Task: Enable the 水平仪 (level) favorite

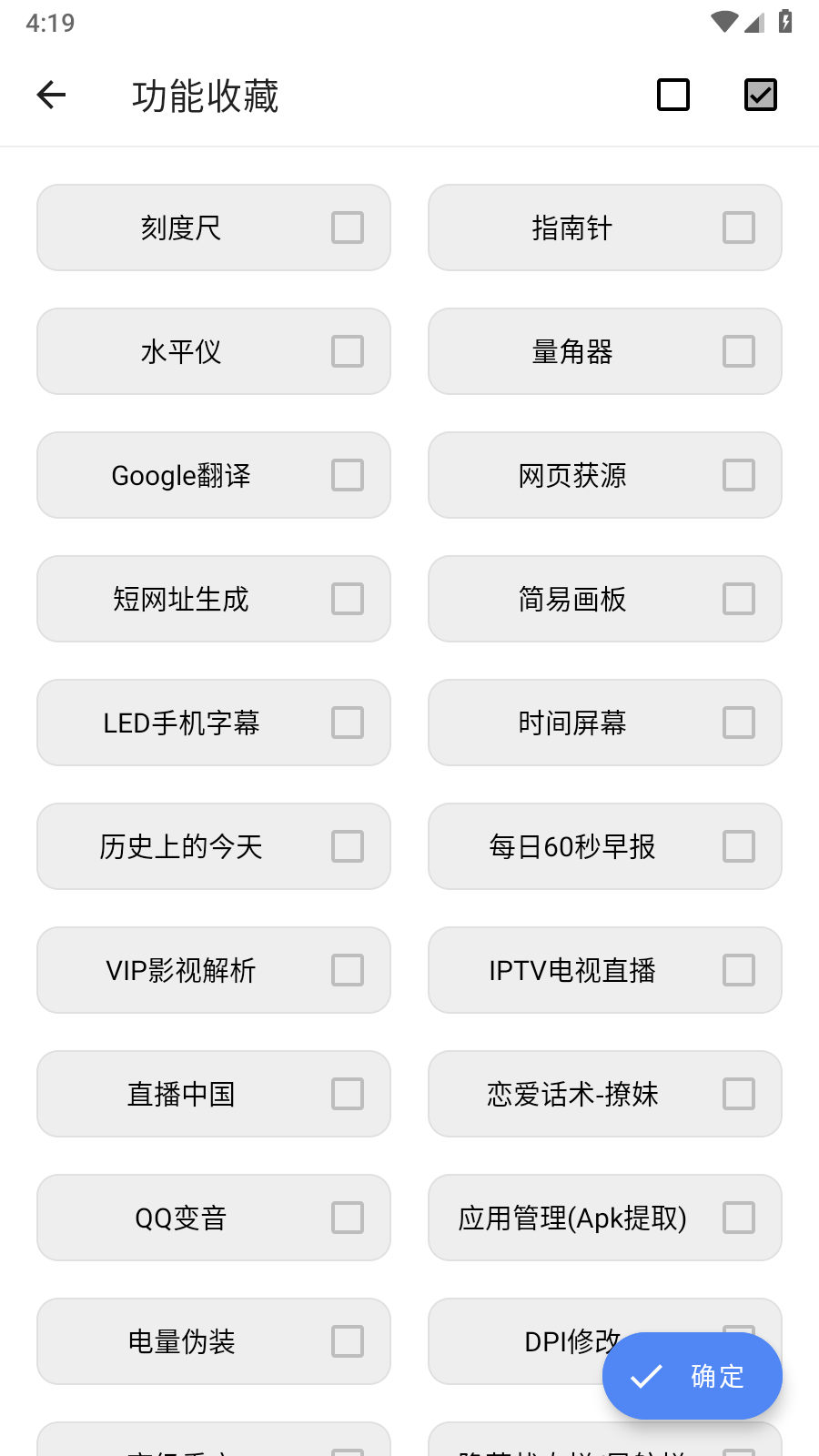Action: [348, 351]
